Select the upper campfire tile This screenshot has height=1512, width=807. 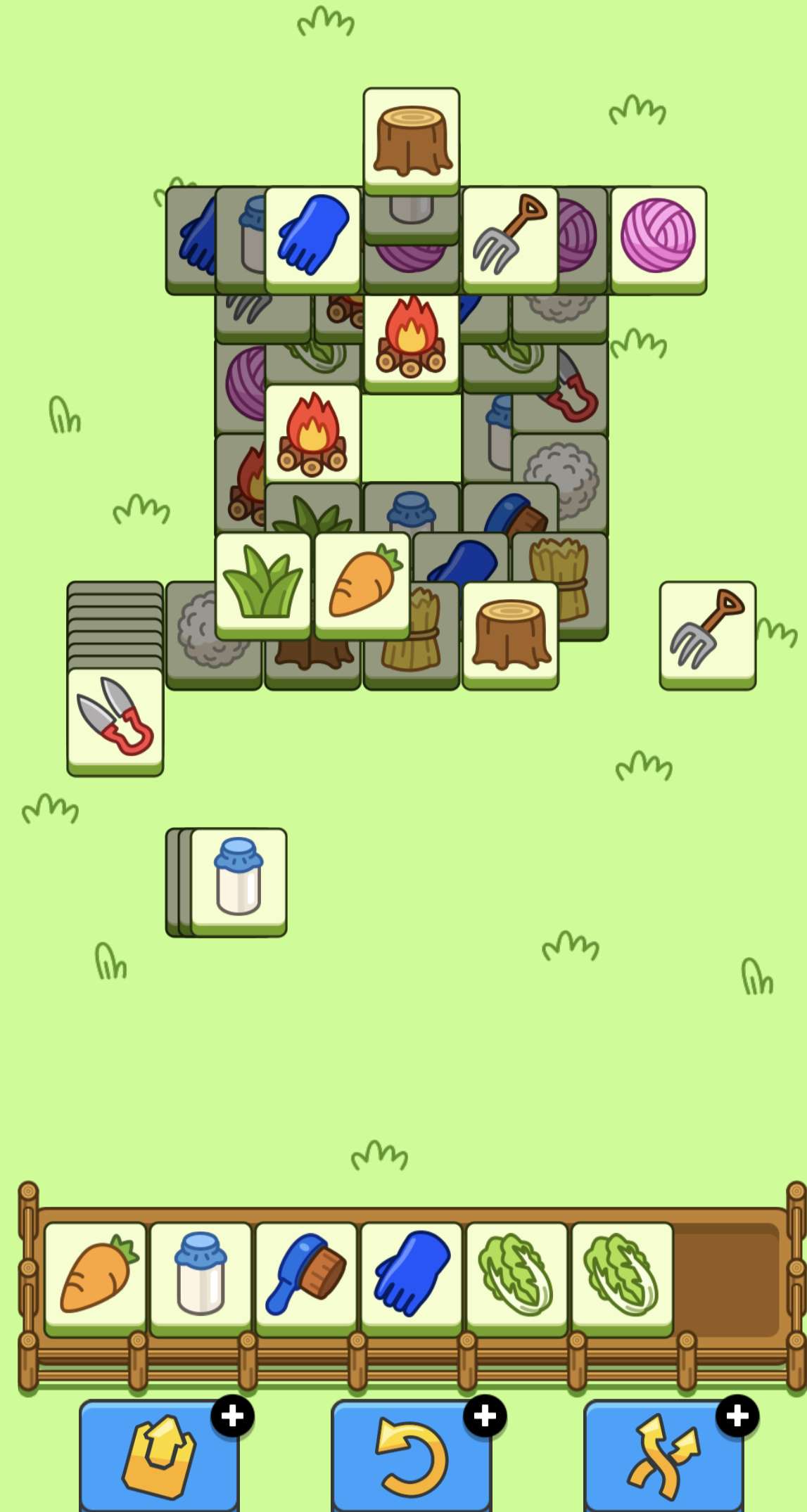(x=412, y=339)
